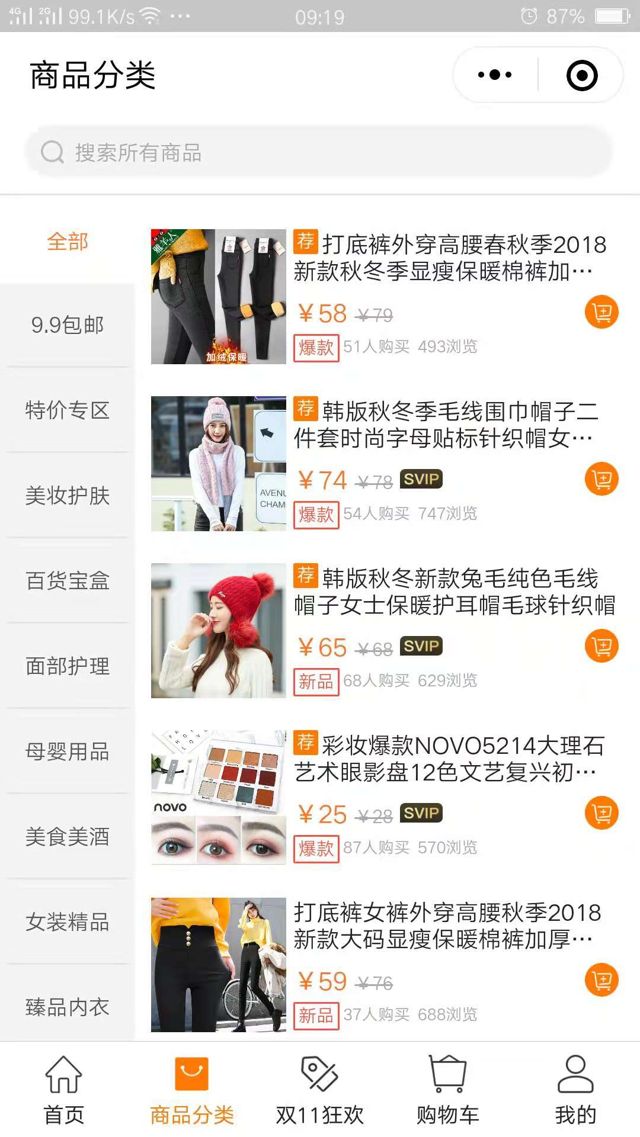Viewport: 640px width, 1137px height.
Task: Open the mini program more options menu
Action: (495, 75)
